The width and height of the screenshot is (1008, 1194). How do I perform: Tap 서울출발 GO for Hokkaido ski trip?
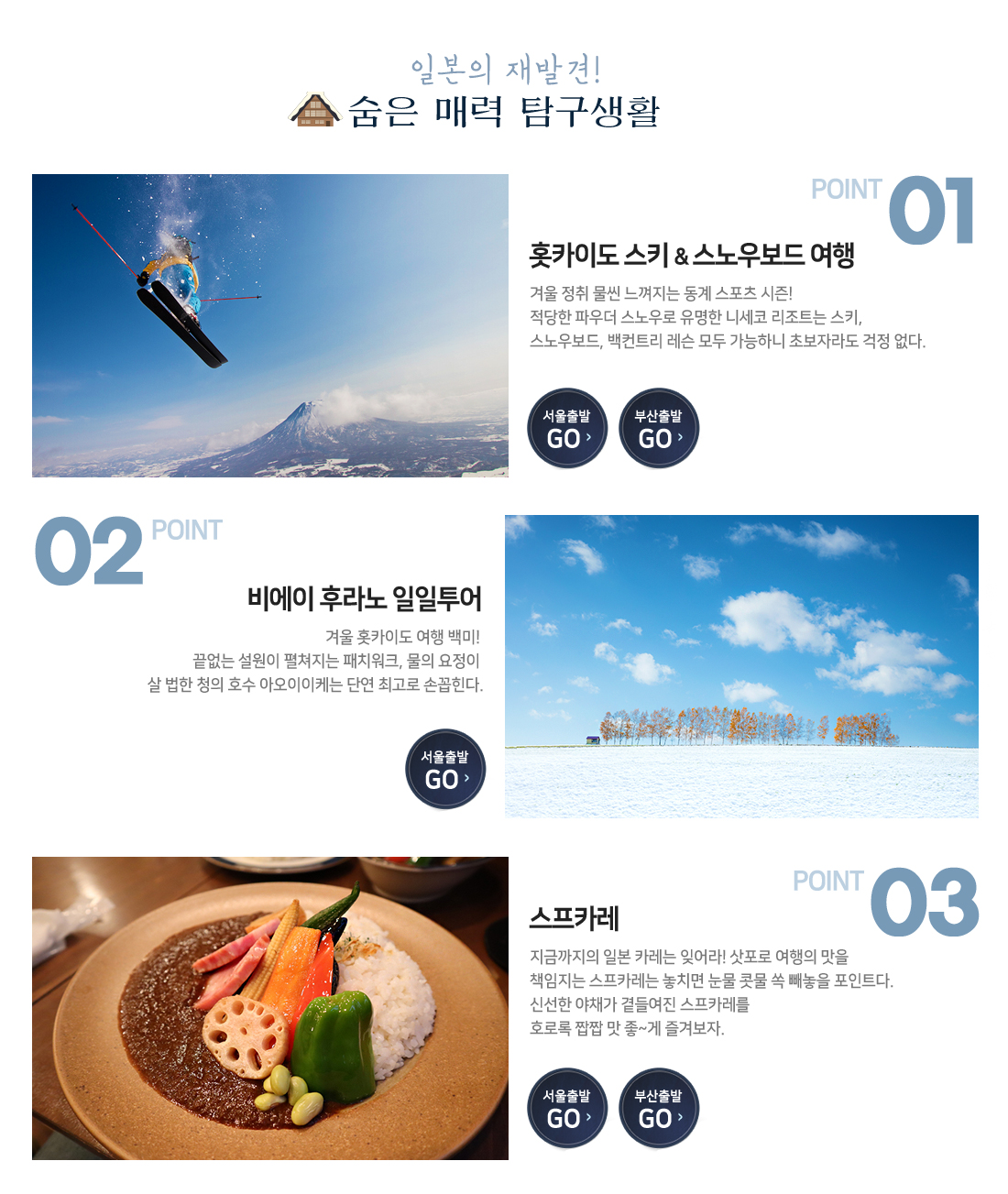click(567, 428)
